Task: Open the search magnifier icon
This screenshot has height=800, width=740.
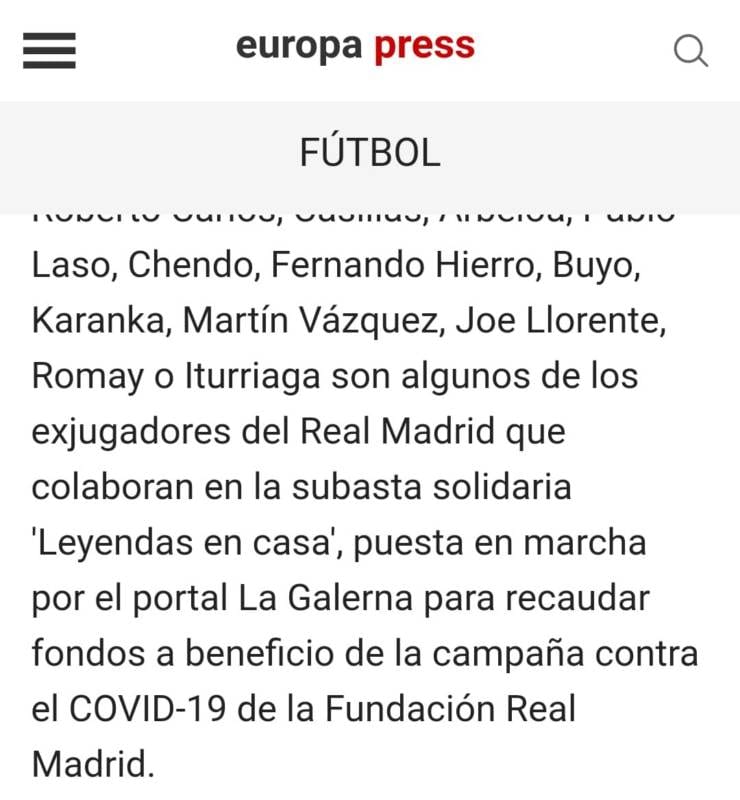Action: tap(691, 50)
